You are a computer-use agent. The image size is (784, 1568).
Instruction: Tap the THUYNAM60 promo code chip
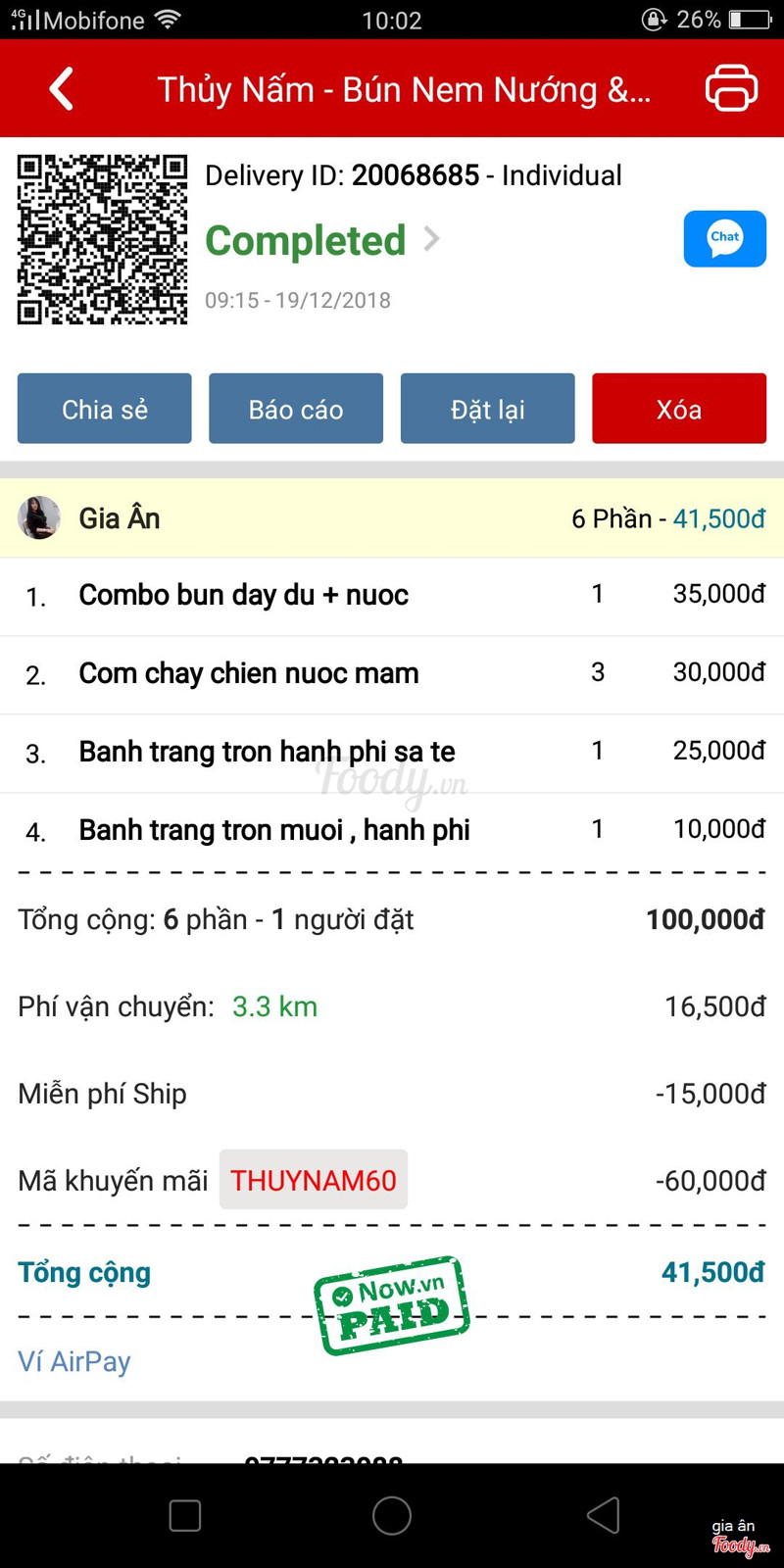pos(314,1180)
